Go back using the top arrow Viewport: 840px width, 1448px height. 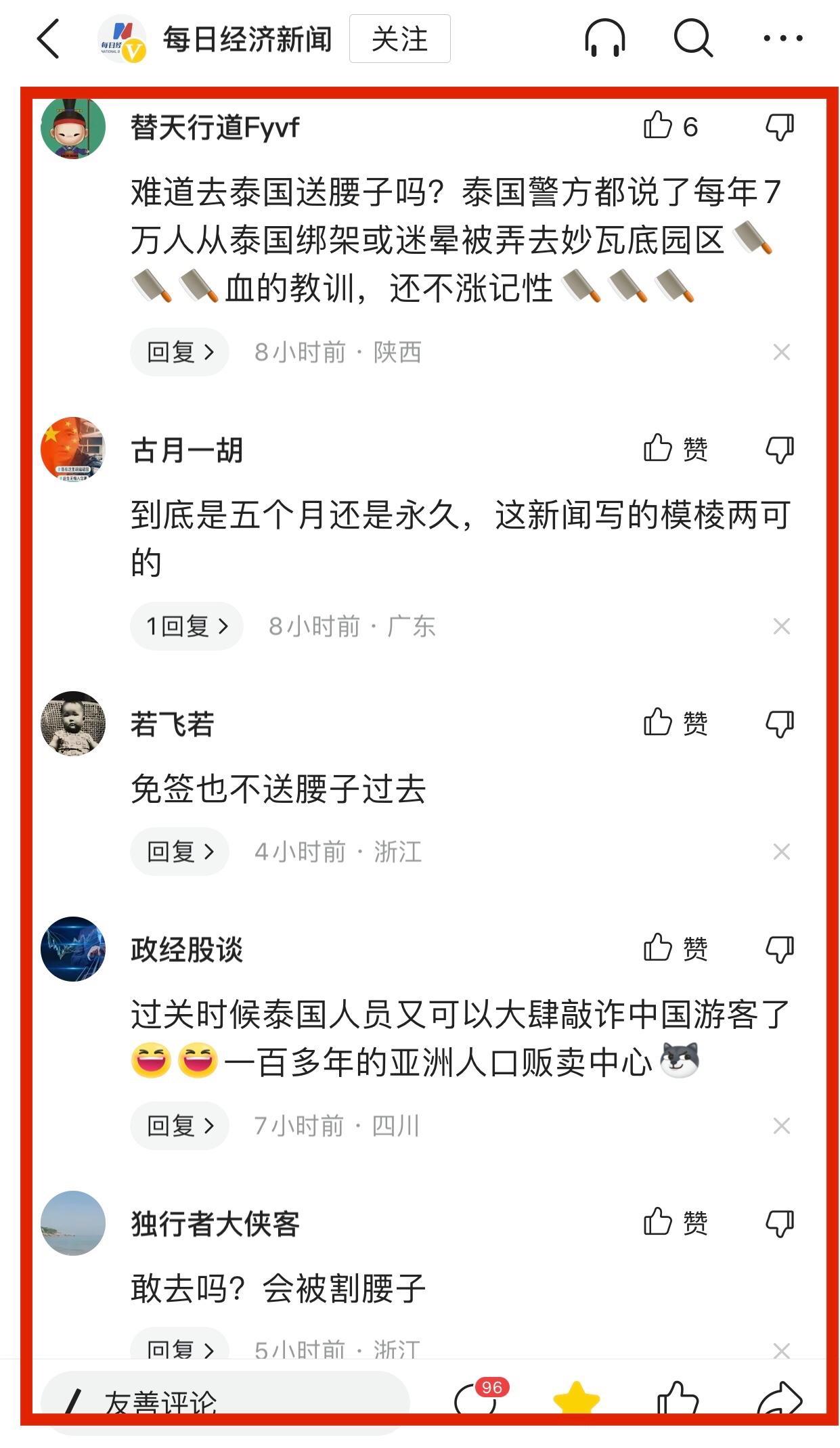[49, 39]
